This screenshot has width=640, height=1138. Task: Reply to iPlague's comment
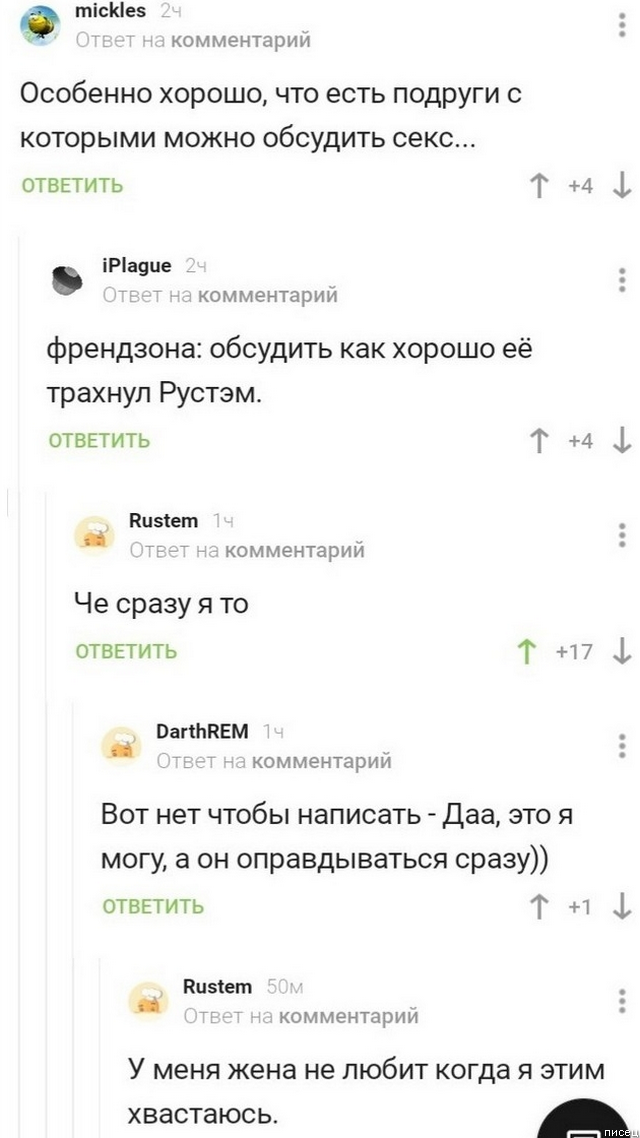coord(99,440)
